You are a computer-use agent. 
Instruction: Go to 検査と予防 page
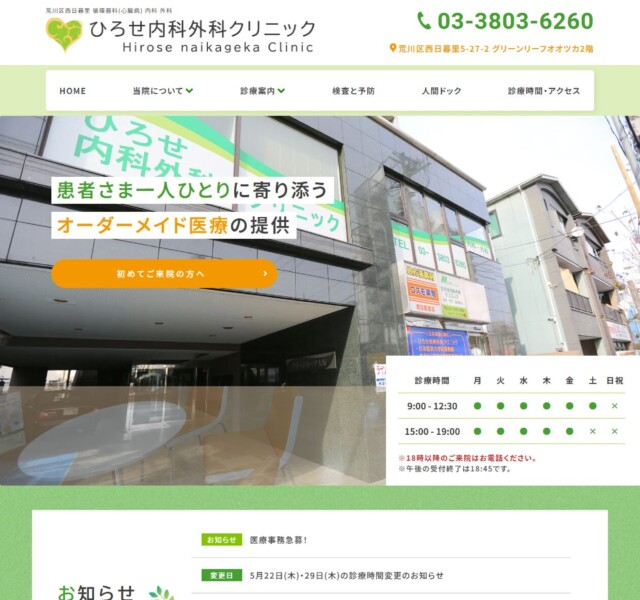(353, 91)
